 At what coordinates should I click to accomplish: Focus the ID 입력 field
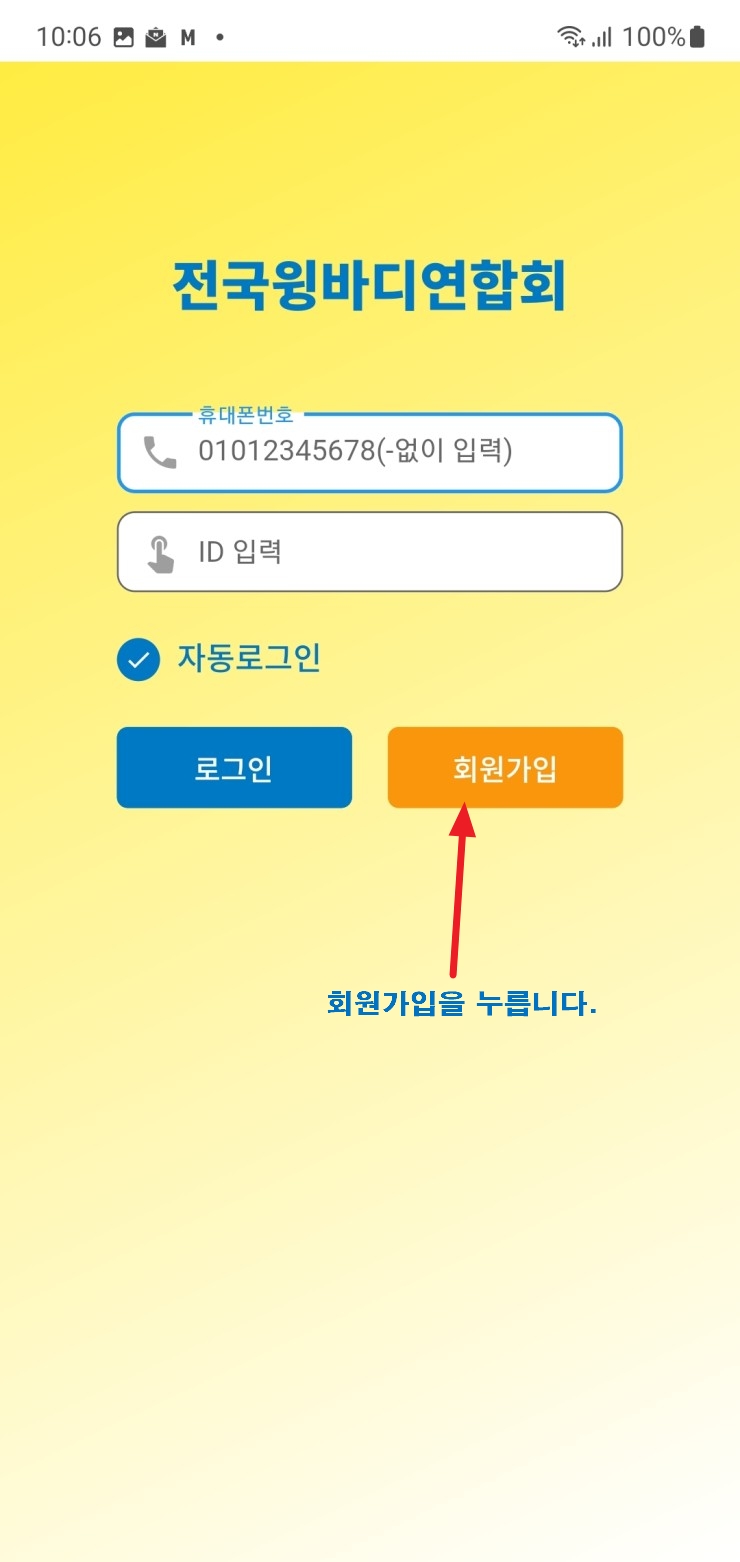pyautogui.click(x=370, y=552)
